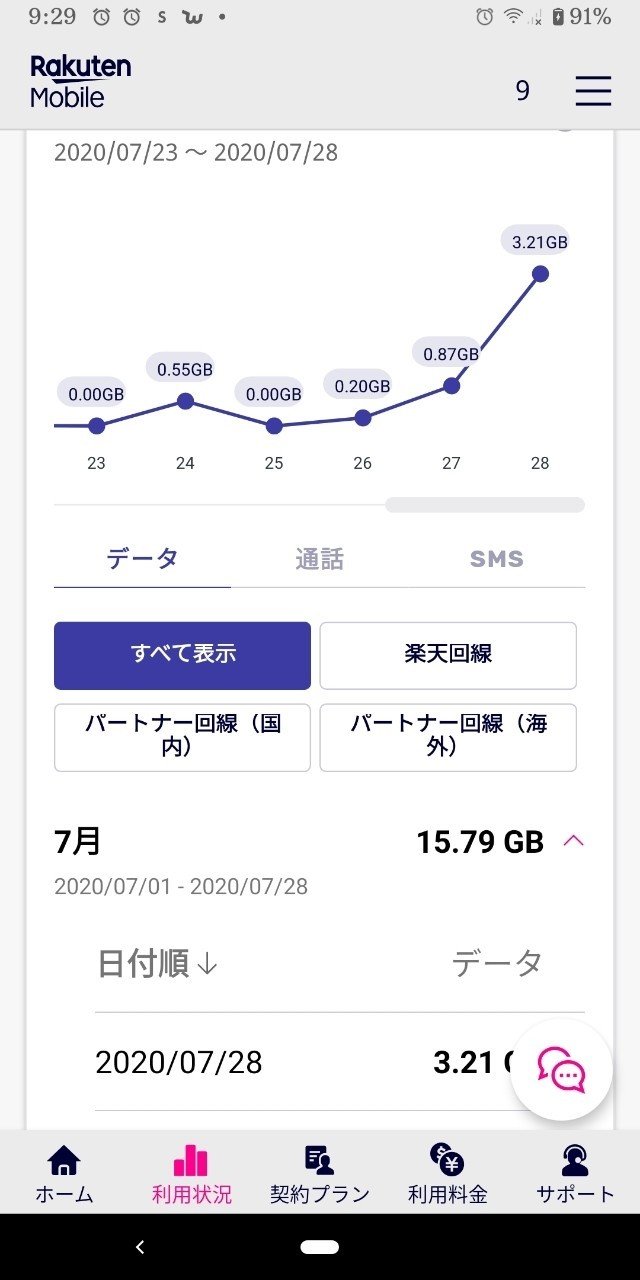Open the 契約プラン tab
The image size is (640, 1280).
point(319,1174)
